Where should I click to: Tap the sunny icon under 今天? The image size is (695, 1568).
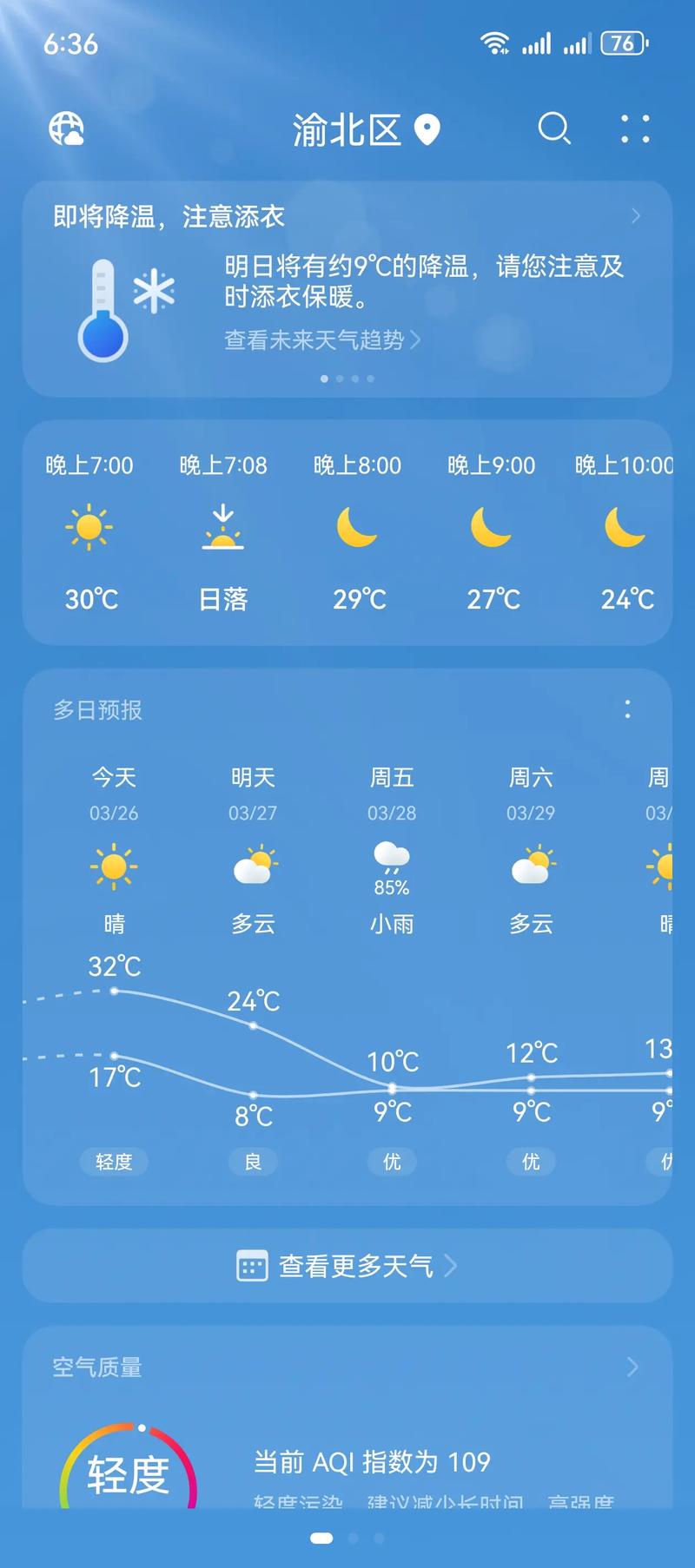114,868
